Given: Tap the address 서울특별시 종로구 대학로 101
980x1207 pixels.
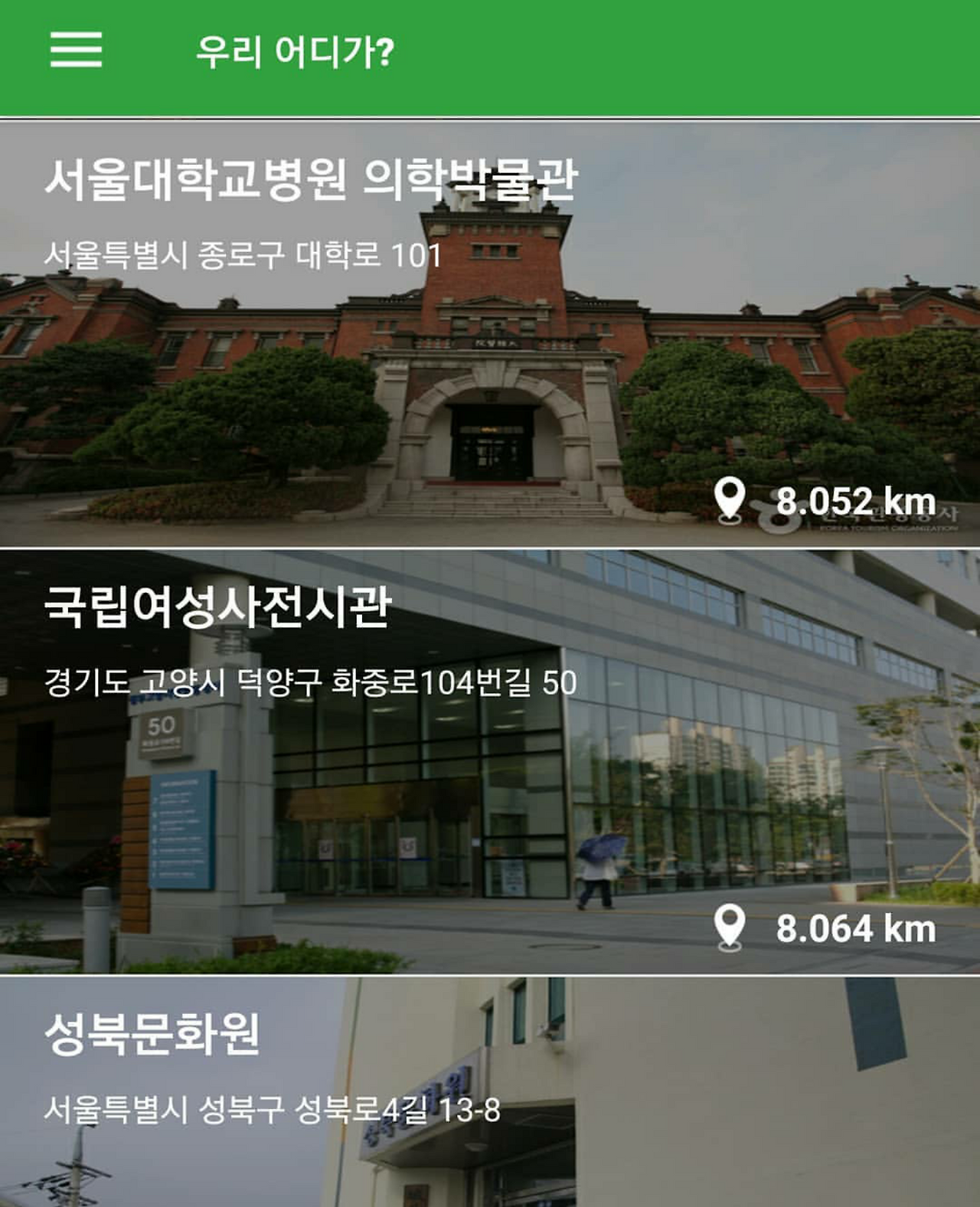Looking at the screenshot, I should (x=241, y=253).
